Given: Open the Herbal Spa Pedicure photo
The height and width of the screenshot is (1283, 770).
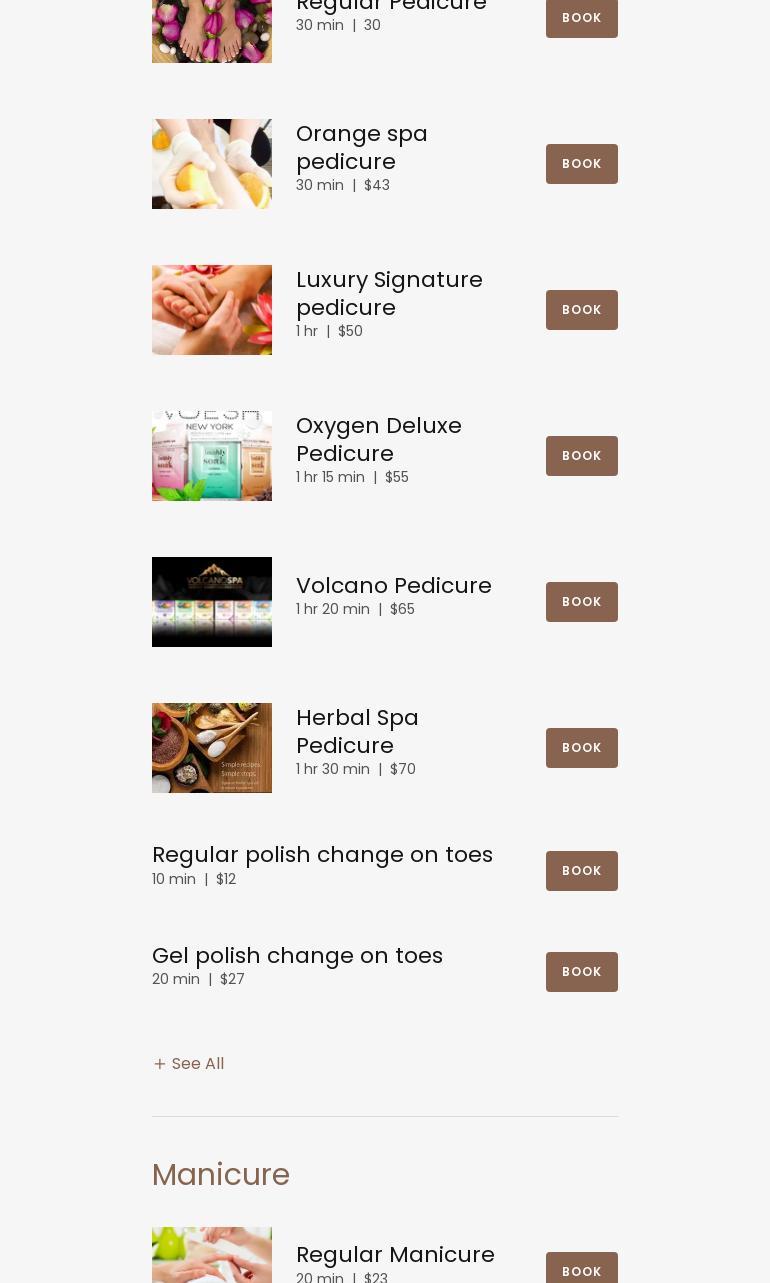Looking at the screenshot, I should coord(212,748).
